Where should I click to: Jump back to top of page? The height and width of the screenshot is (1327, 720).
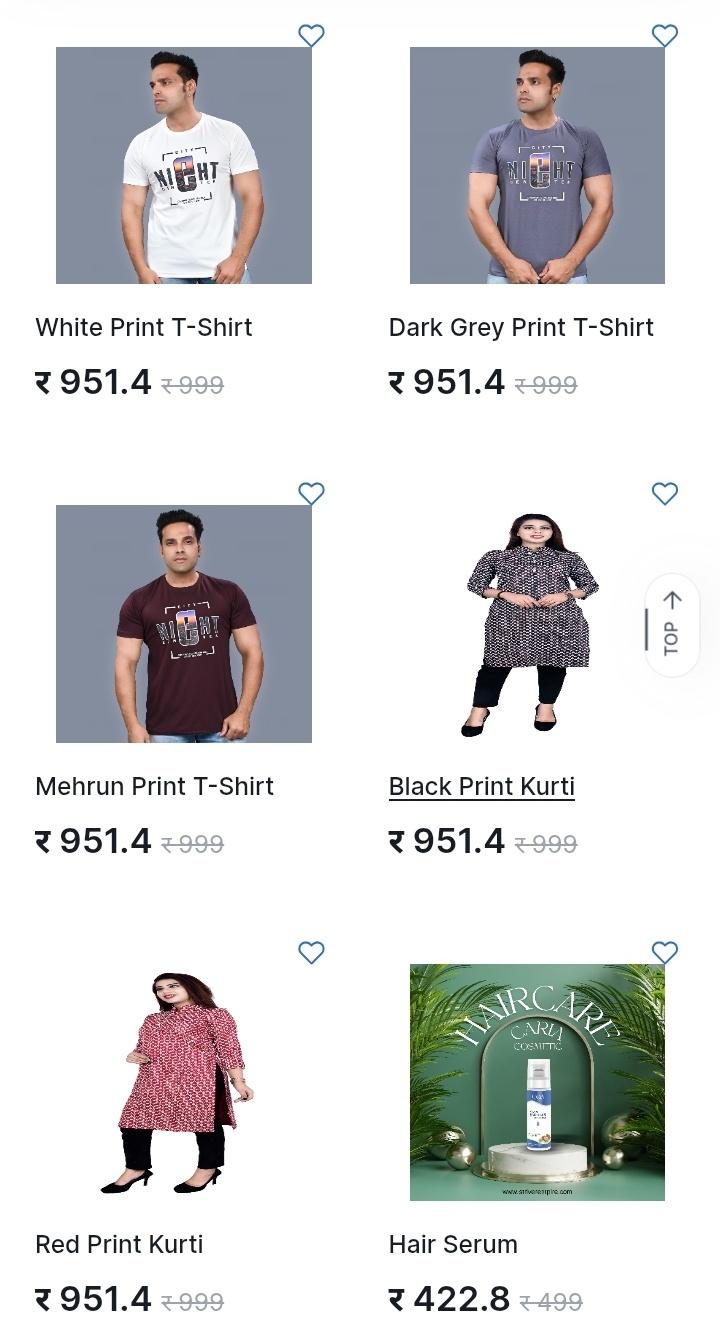pos(671,625)
